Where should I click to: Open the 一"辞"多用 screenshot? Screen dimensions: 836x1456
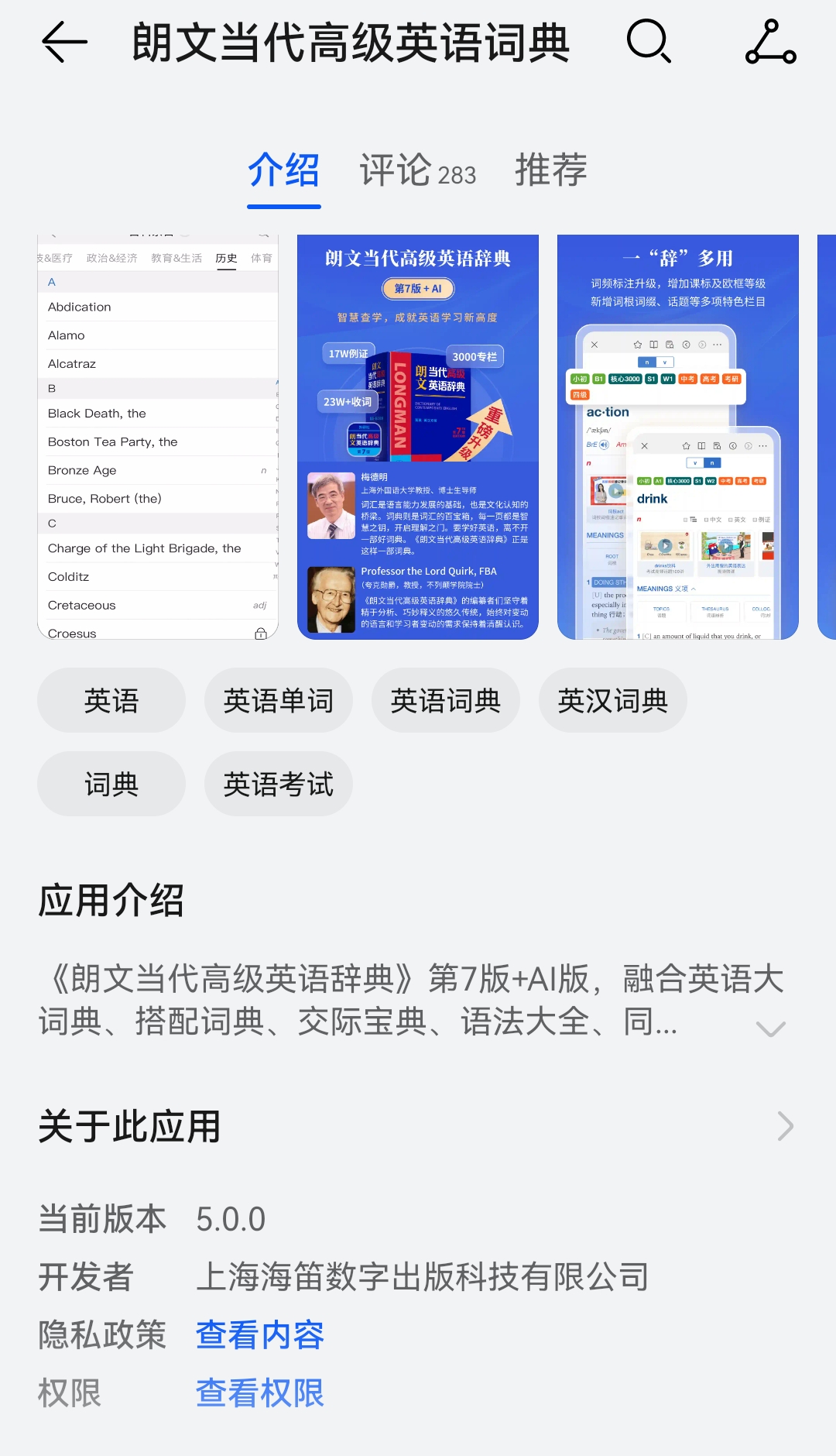click(678, 437)
